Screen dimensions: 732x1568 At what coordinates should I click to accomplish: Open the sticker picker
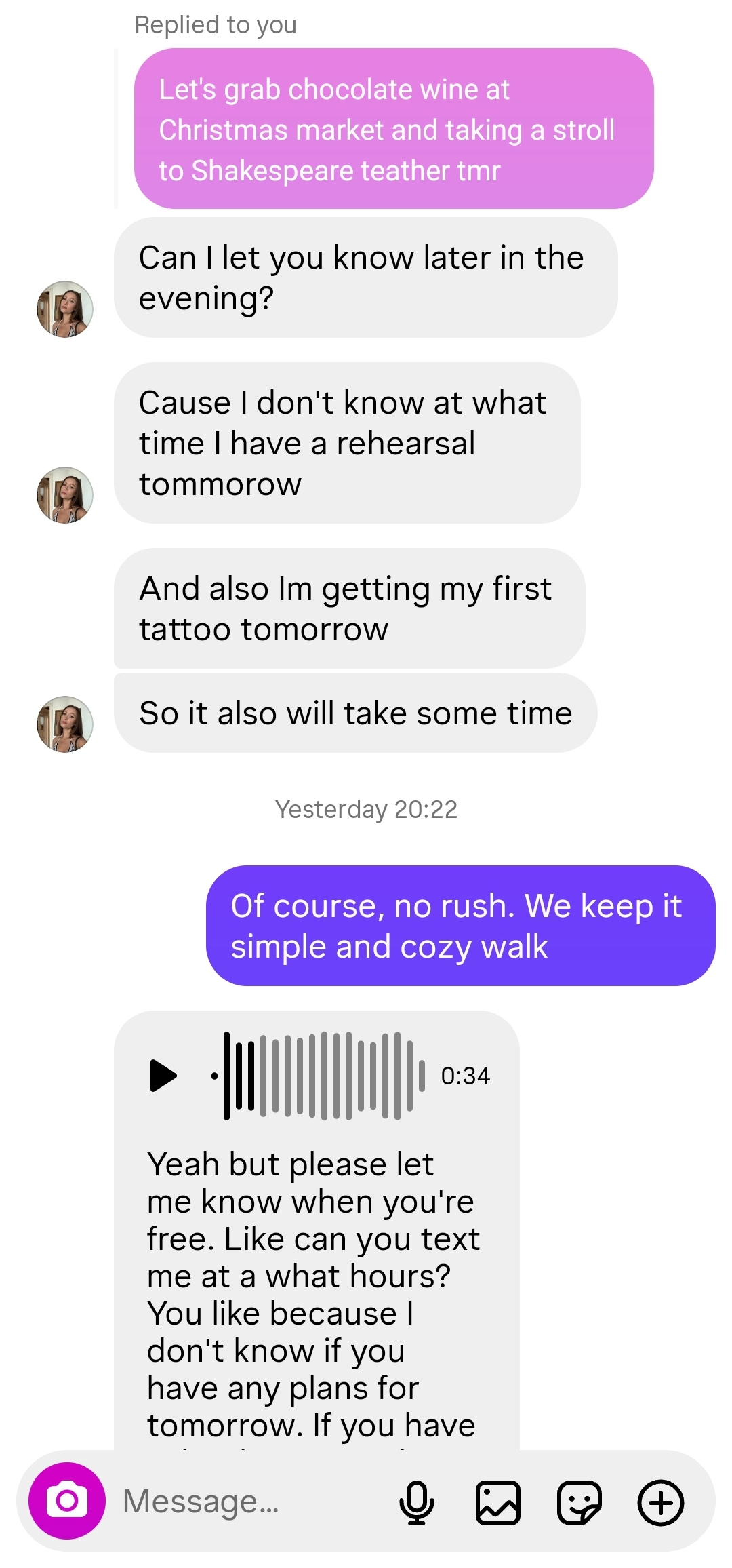579,1502
